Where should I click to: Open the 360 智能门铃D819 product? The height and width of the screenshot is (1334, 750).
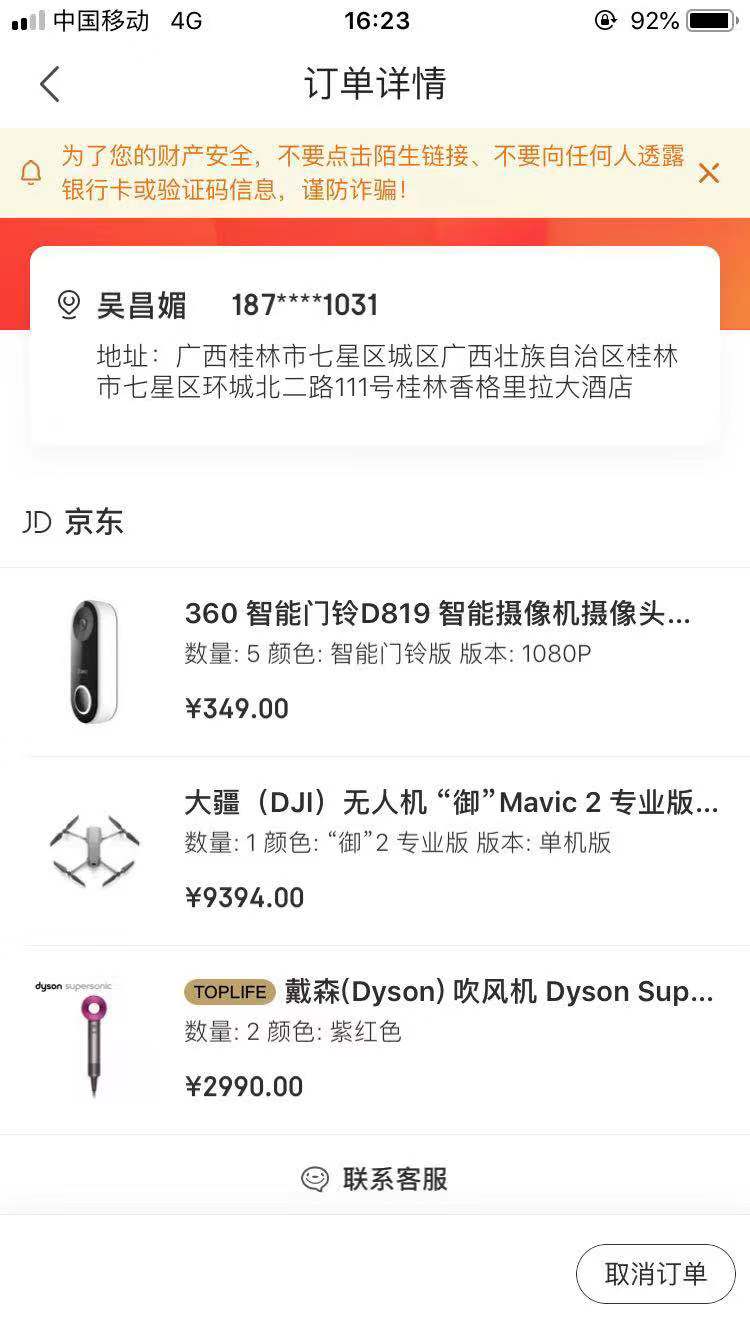tap(437, 613)
